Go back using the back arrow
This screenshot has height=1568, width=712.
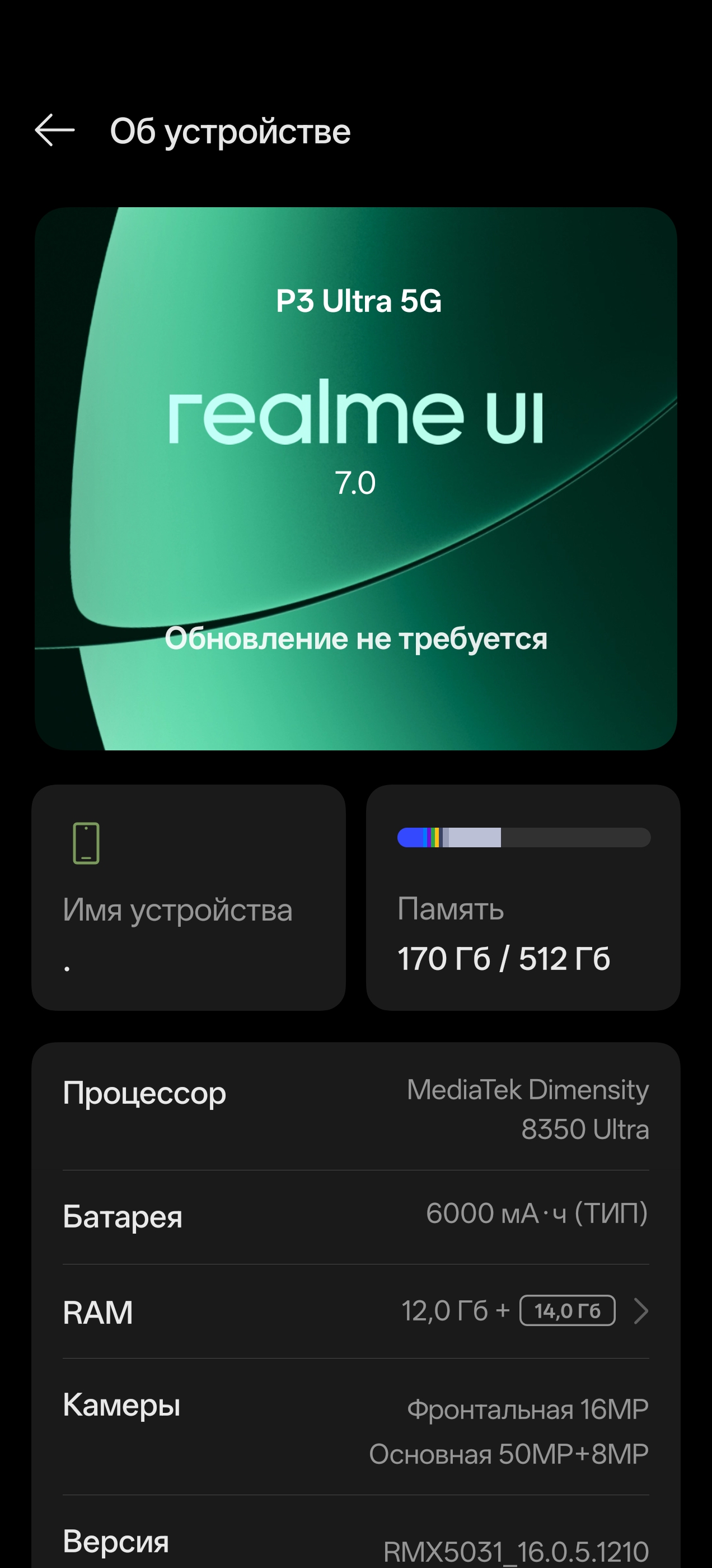pos(55,130)
